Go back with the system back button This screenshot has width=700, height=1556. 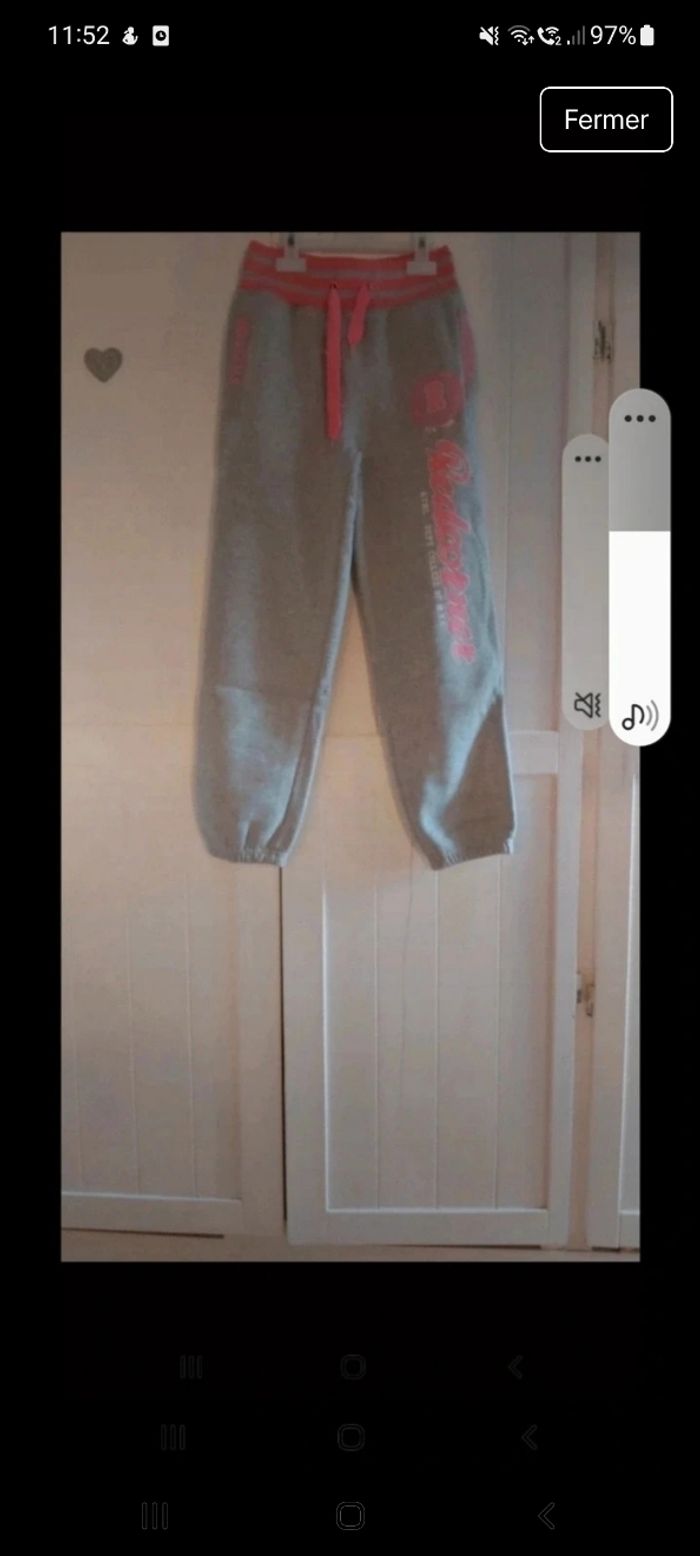tap(546, 1516)
